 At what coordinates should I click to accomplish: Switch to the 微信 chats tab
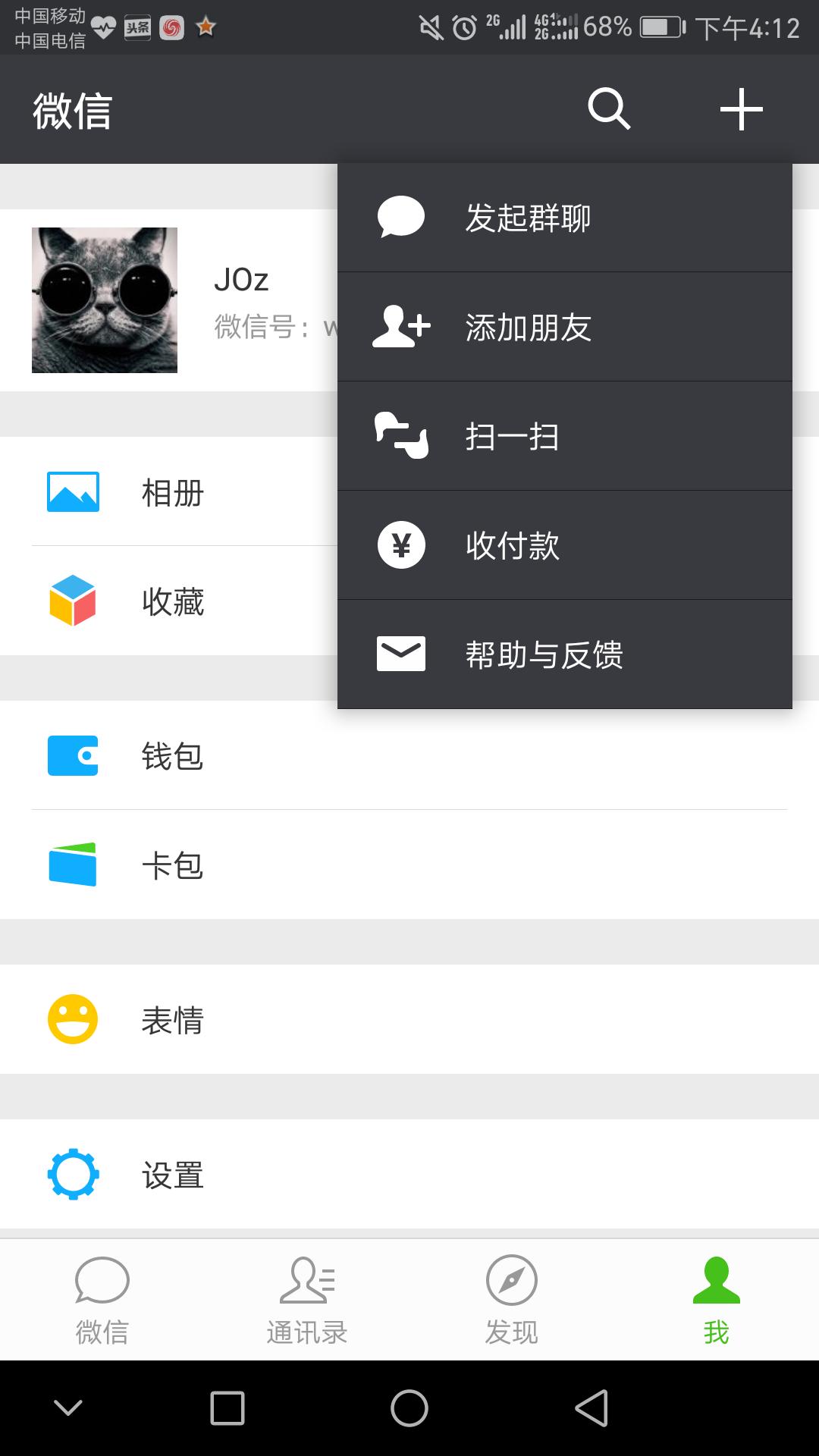(102, 1297)
